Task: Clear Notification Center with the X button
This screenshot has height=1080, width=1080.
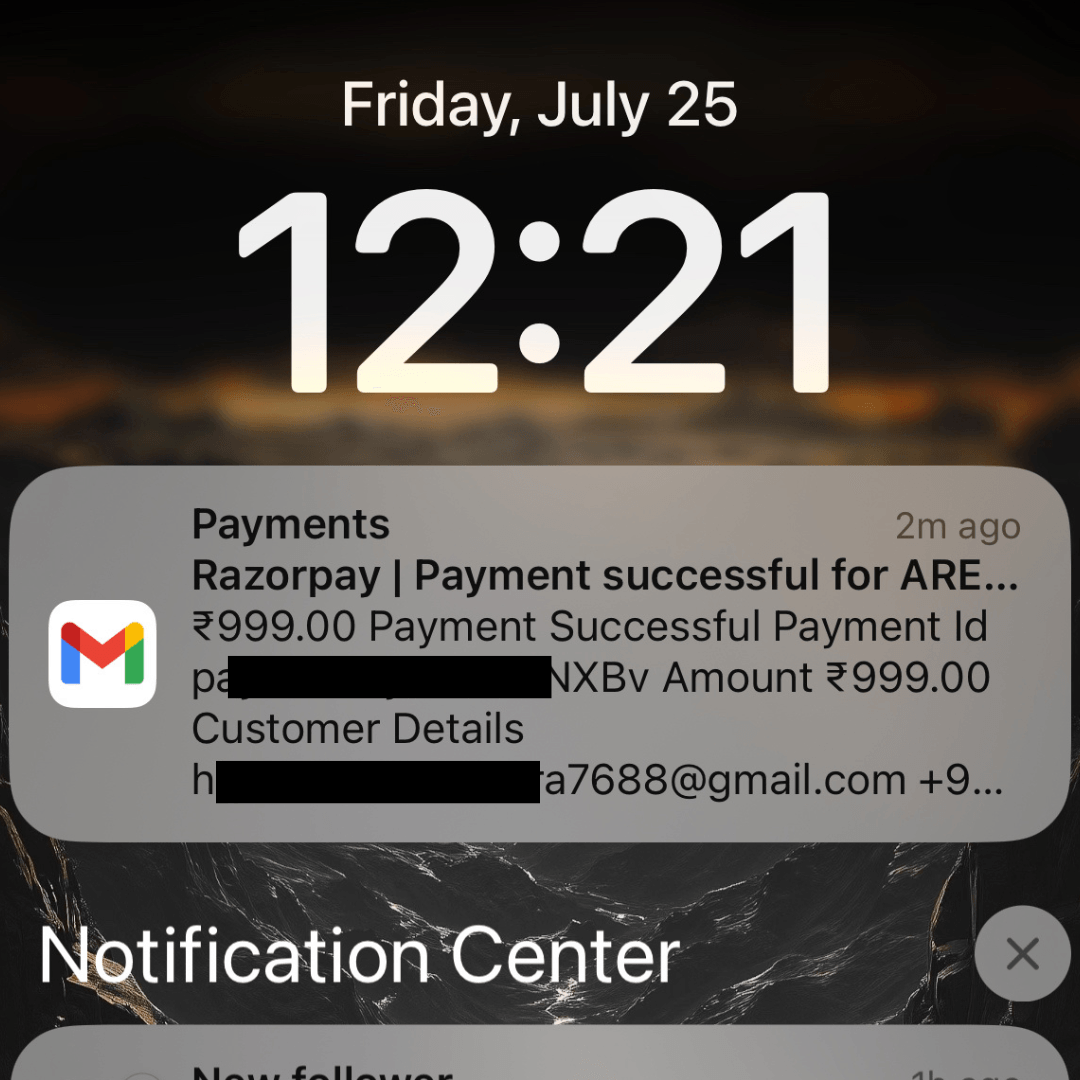Action: click(1022, 954)
